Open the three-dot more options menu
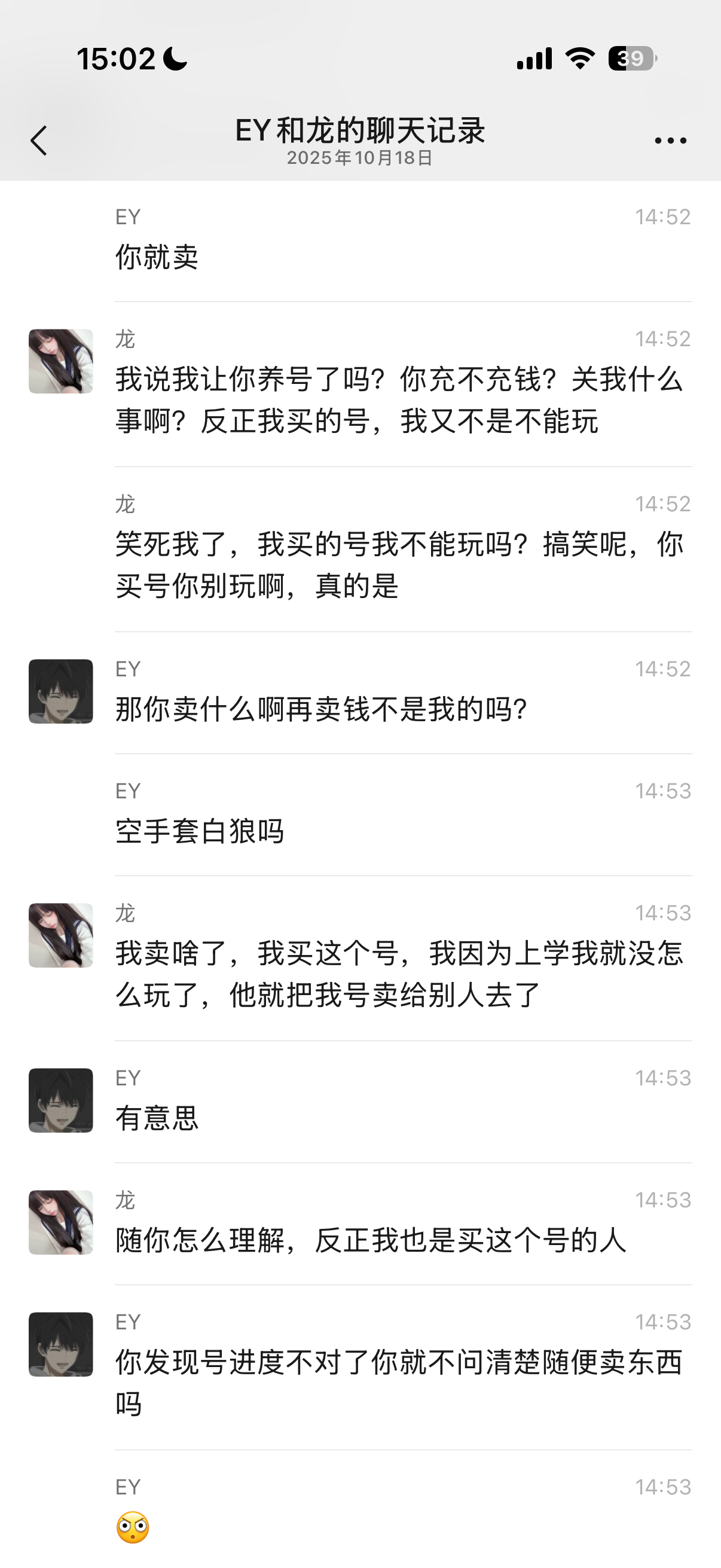The image size is (721, 1568). pos(670,141)
